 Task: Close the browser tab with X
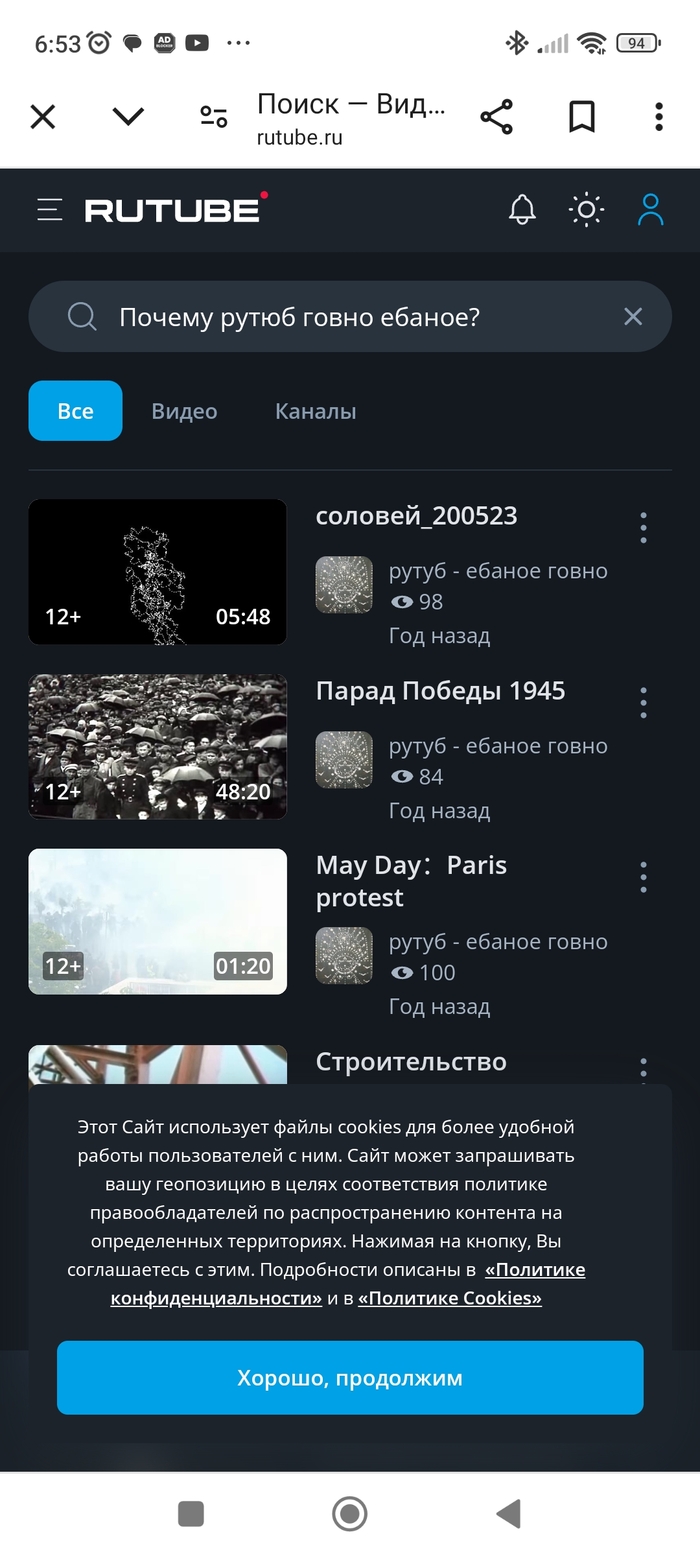point(43,117)
